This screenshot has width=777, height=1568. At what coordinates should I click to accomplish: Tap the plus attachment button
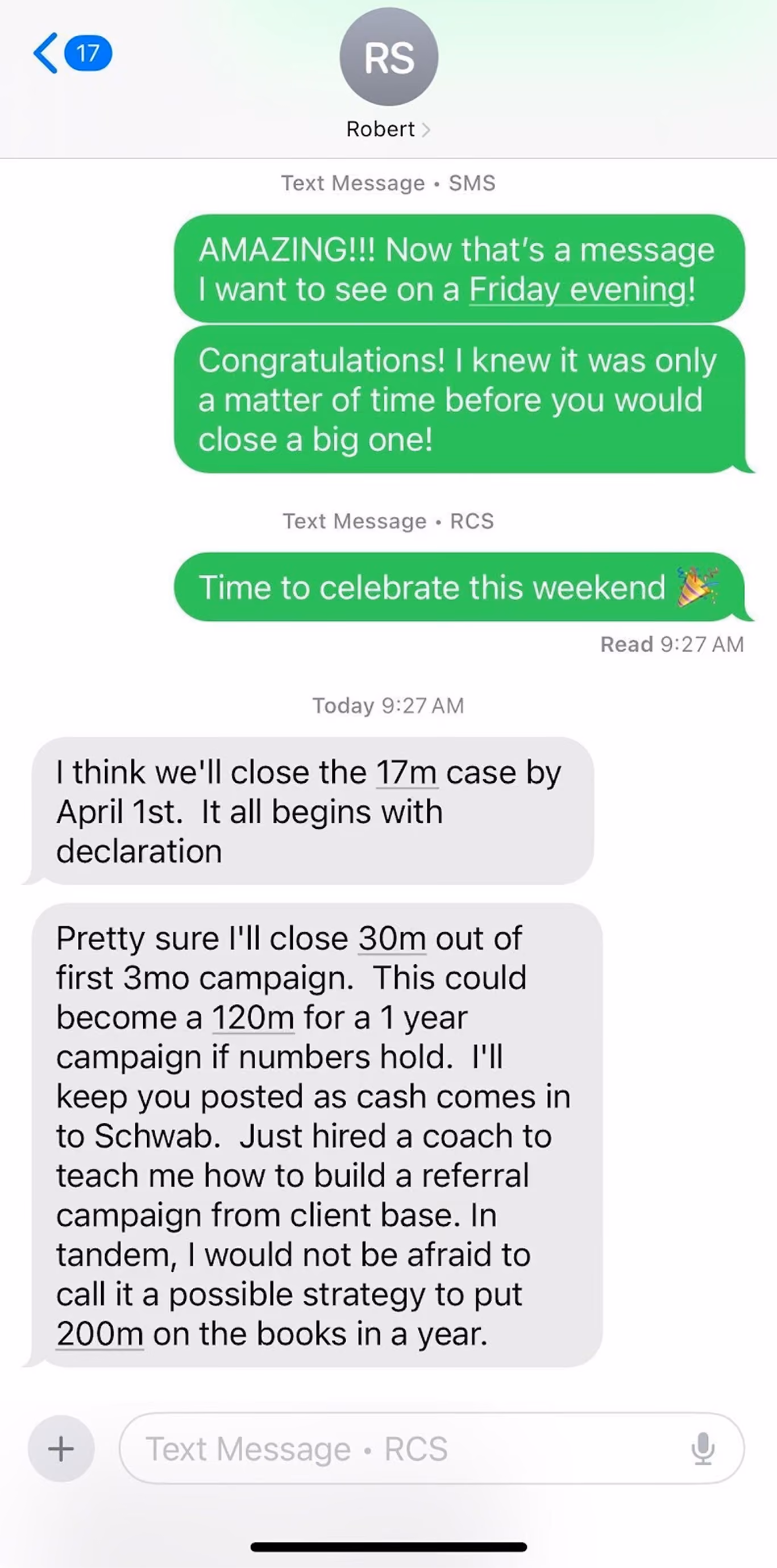pos(61,1449)
